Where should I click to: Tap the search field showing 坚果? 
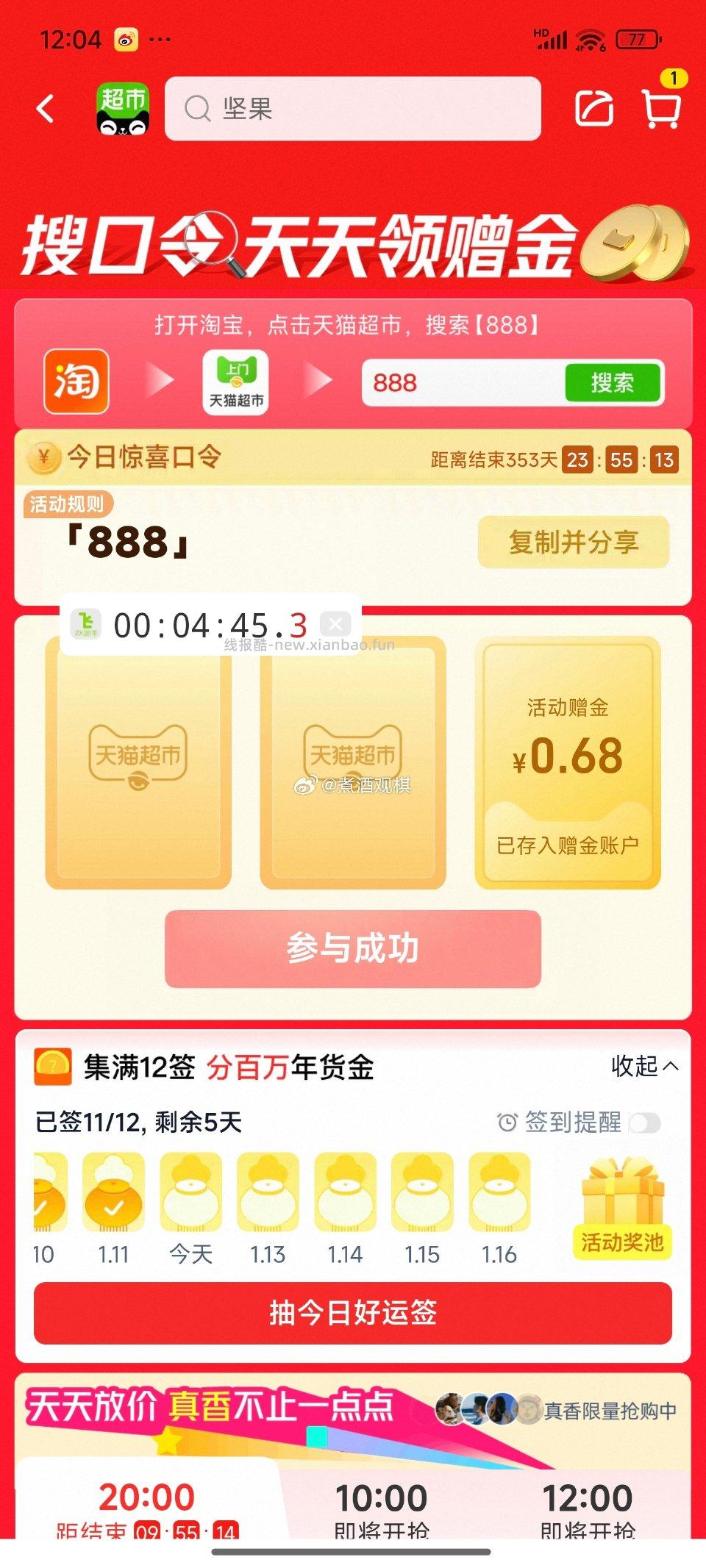[352, 109]
